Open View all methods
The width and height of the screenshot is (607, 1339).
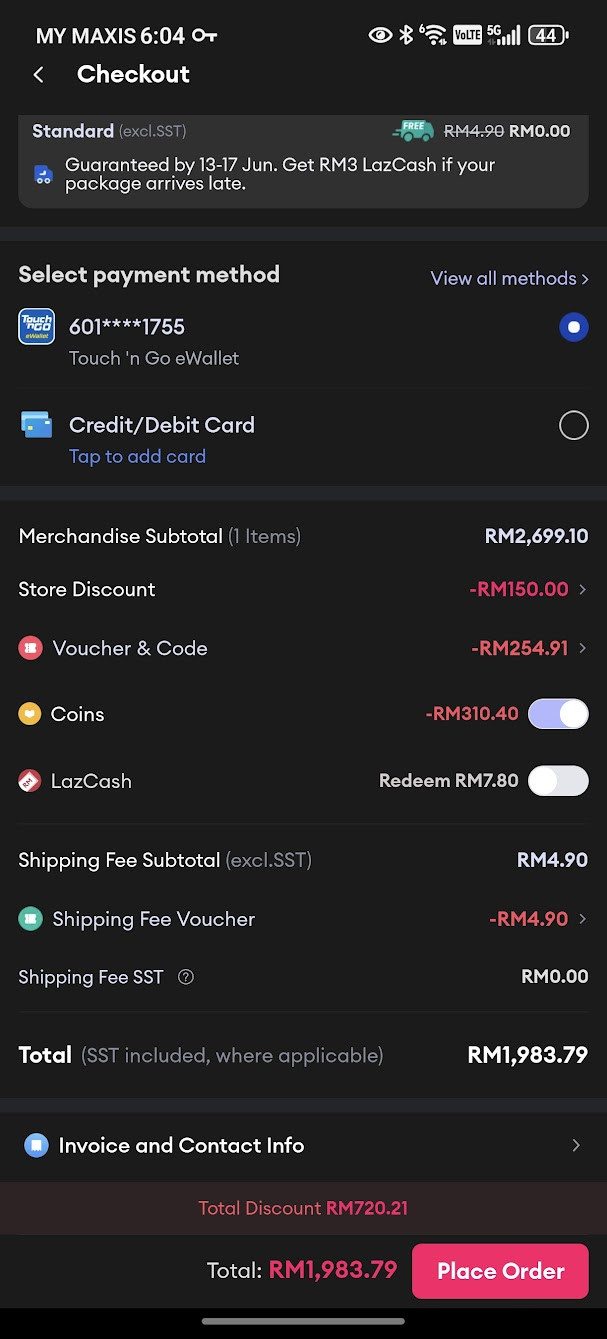(x=509, y=278)
